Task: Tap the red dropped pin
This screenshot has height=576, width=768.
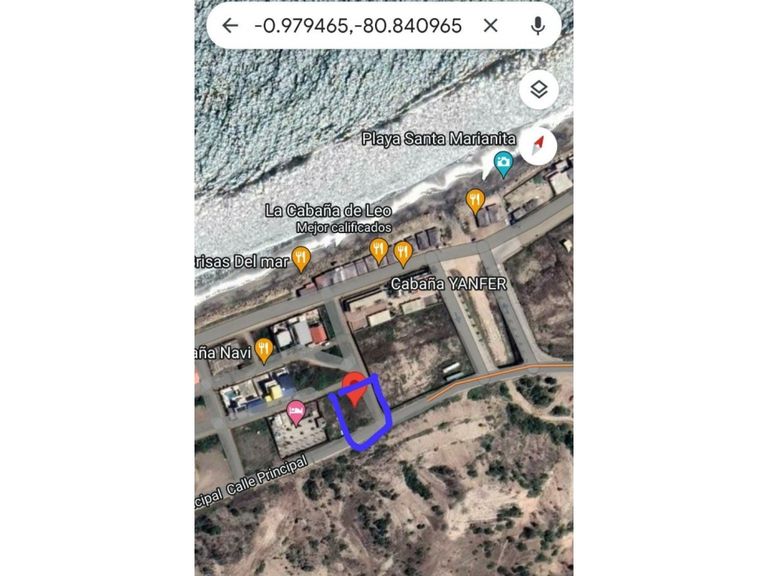Action: pos(355,386)
